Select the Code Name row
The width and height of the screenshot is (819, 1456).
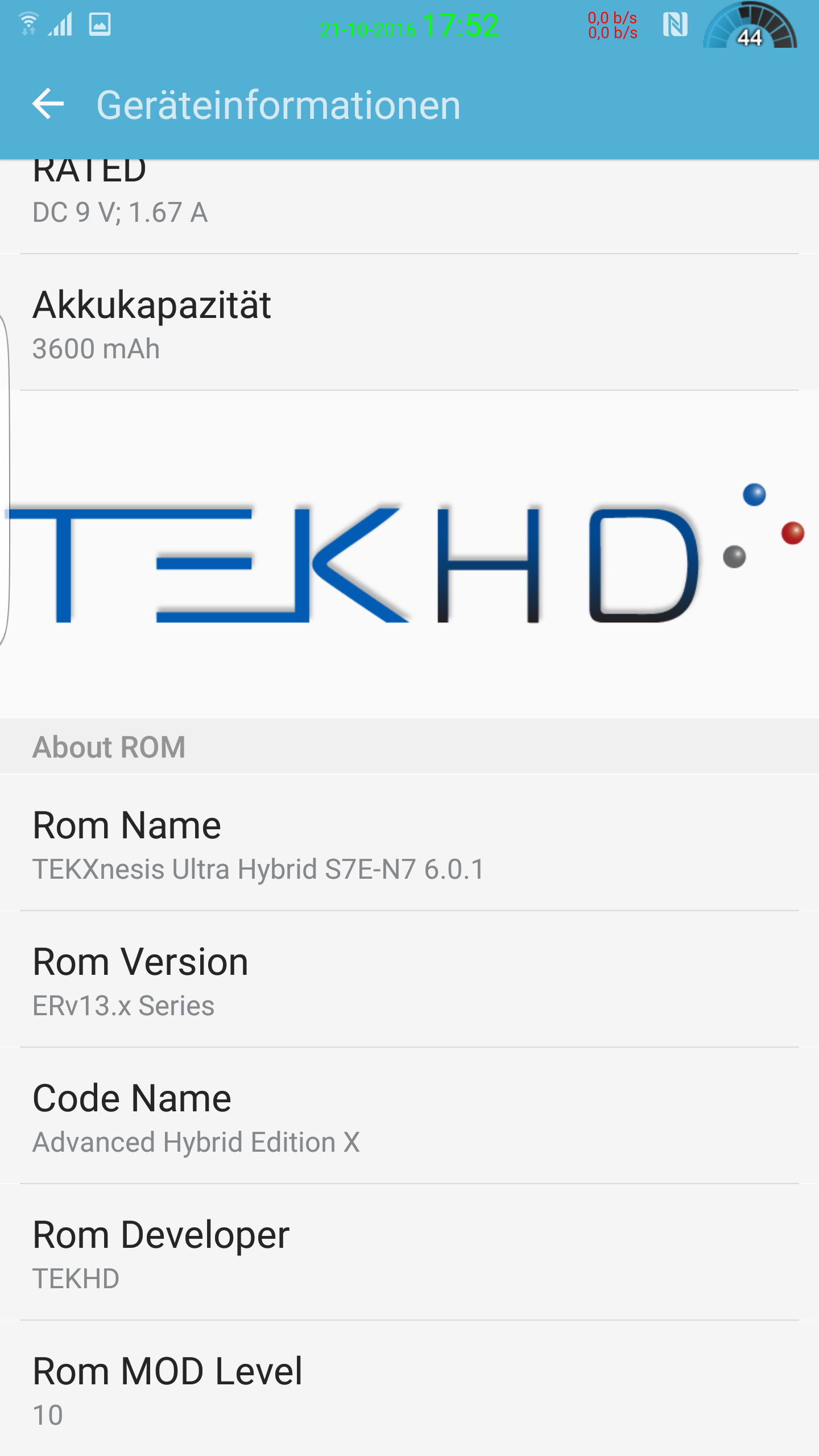coord(409,1115)
